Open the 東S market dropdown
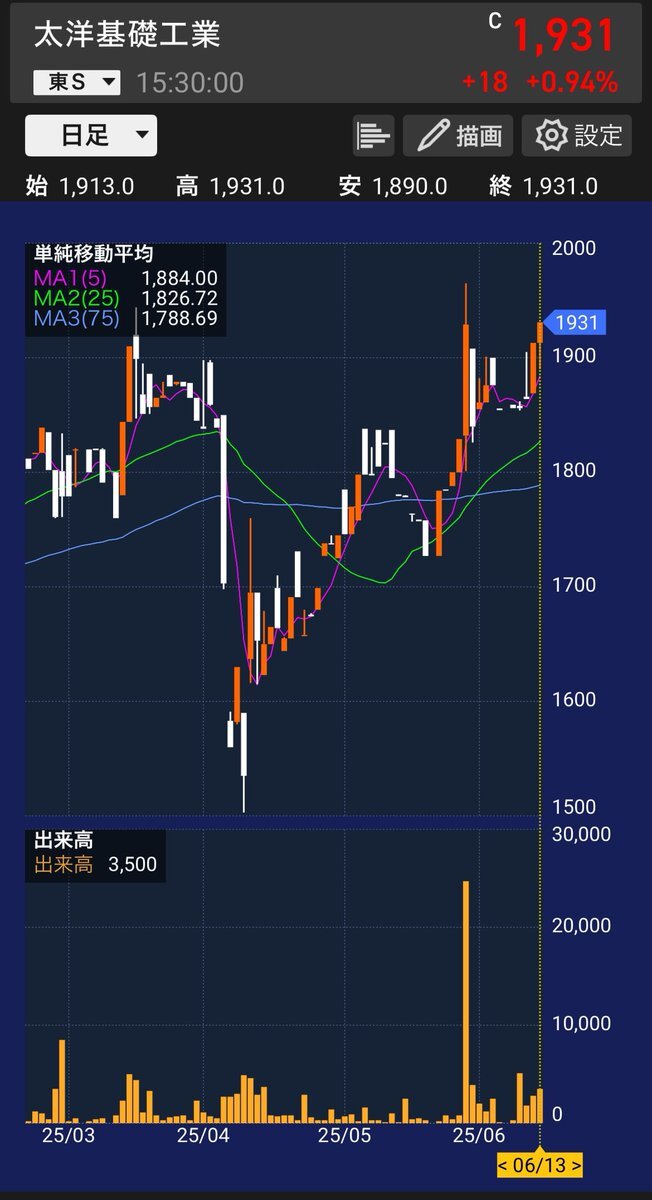Image resolution: width=652 pixels, height=1200 pixels. pos(77,83)
